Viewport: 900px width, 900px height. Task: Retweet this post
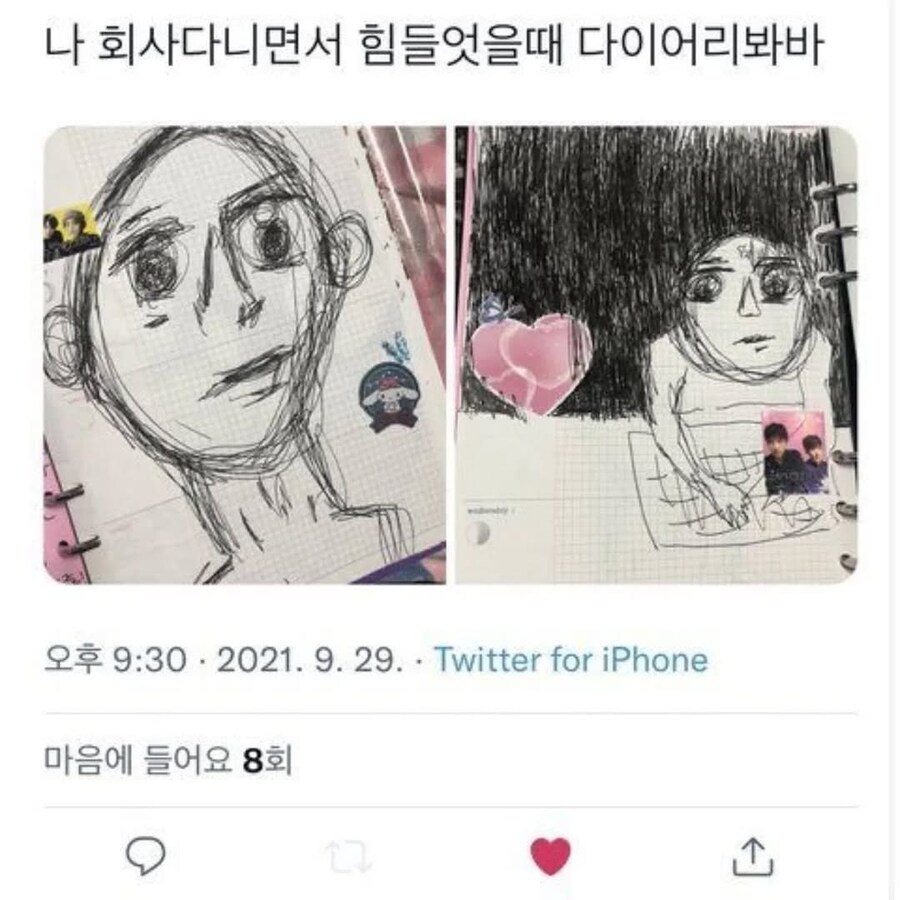[x=349, y=857]
